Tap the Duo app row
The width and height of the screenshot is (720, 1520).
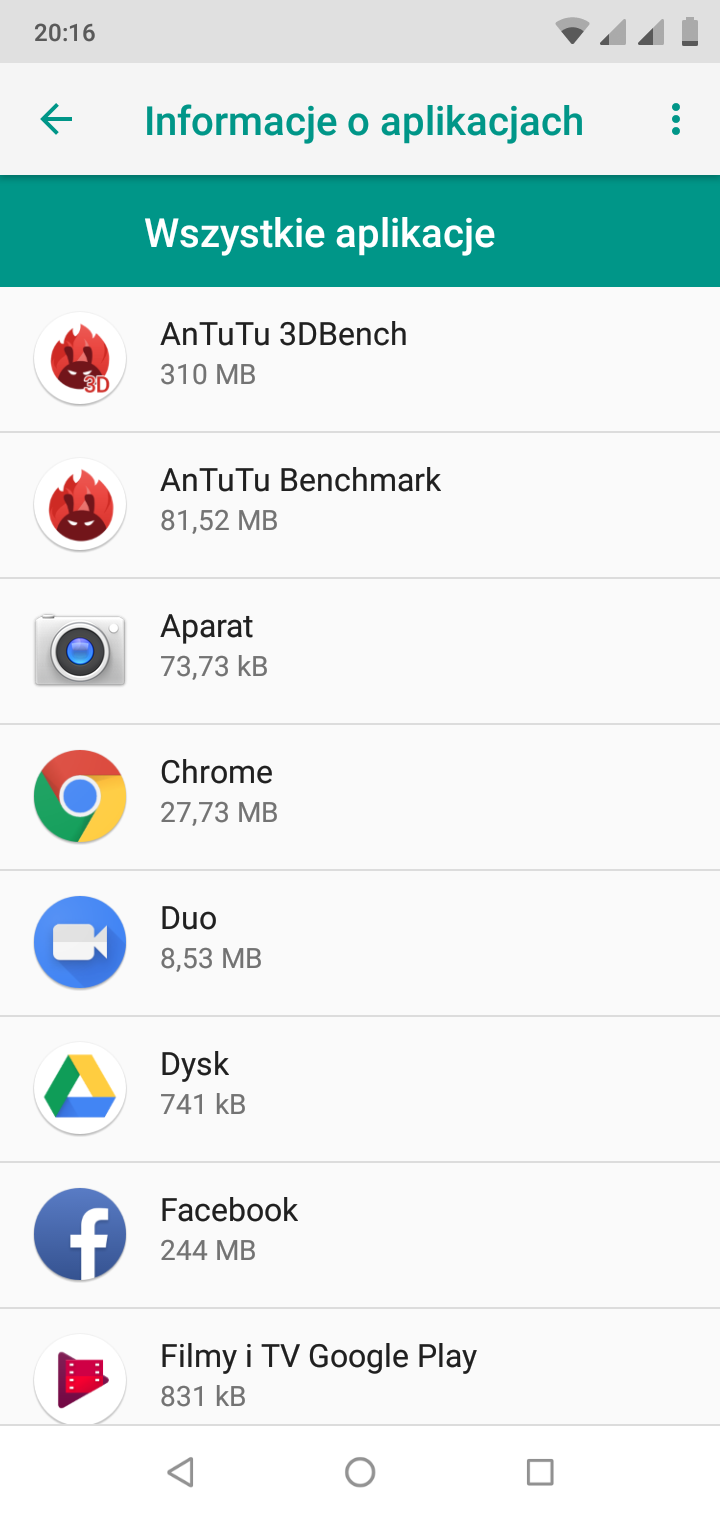360,943
